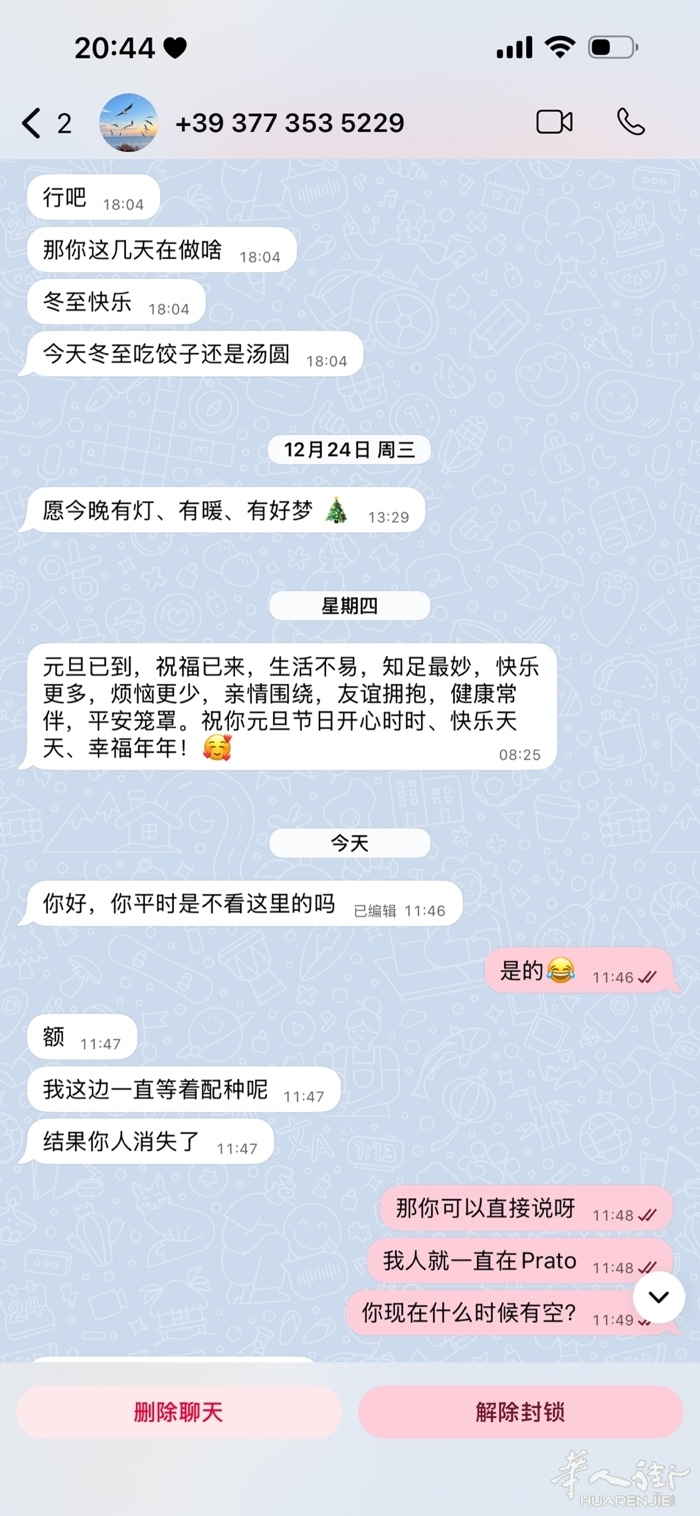The width and height of the screenshot is (700, 1516).
Task: Jump to the latest message
Action: pos(659,1297)
